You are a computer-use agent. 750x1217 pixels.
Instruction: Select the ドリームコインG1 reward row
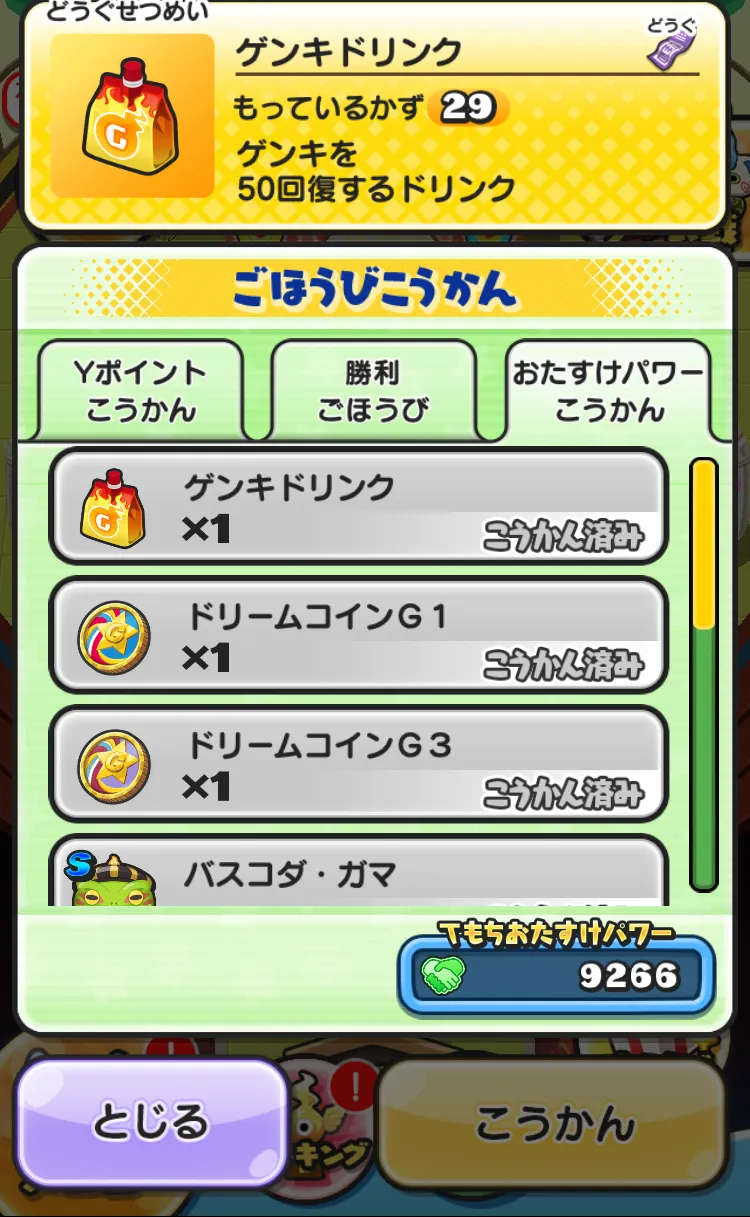358,634
